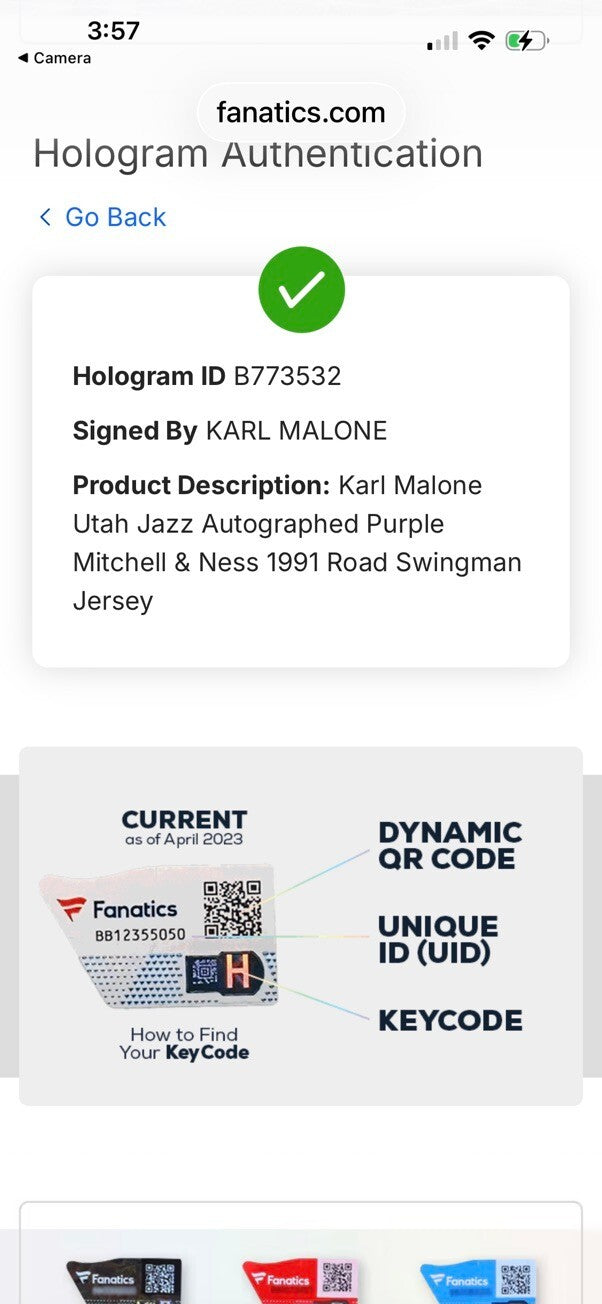Screen dimensions: 602x1304
Task: Return to the Camera app
Action: pos(54,58)
